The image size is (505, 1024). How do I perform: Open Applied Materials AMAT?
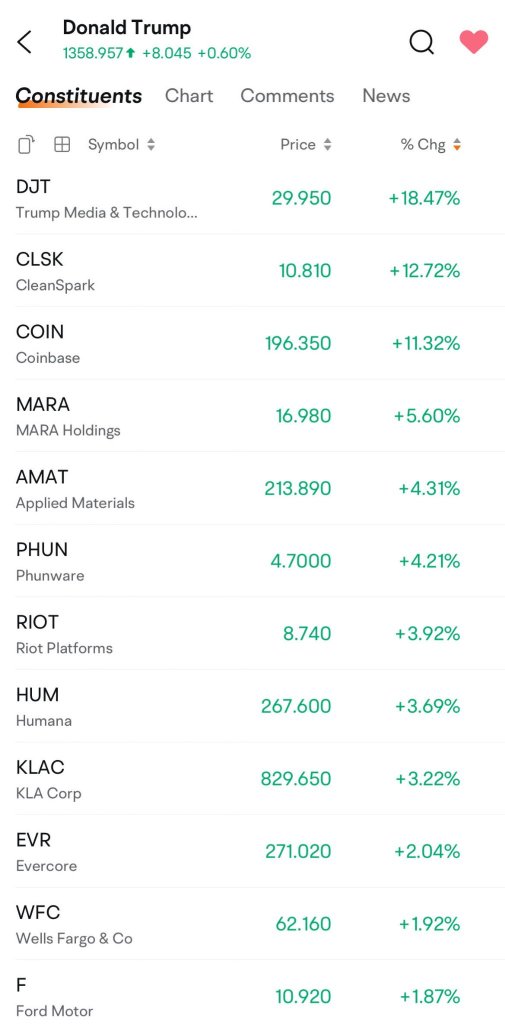click(x=252, y=488)
